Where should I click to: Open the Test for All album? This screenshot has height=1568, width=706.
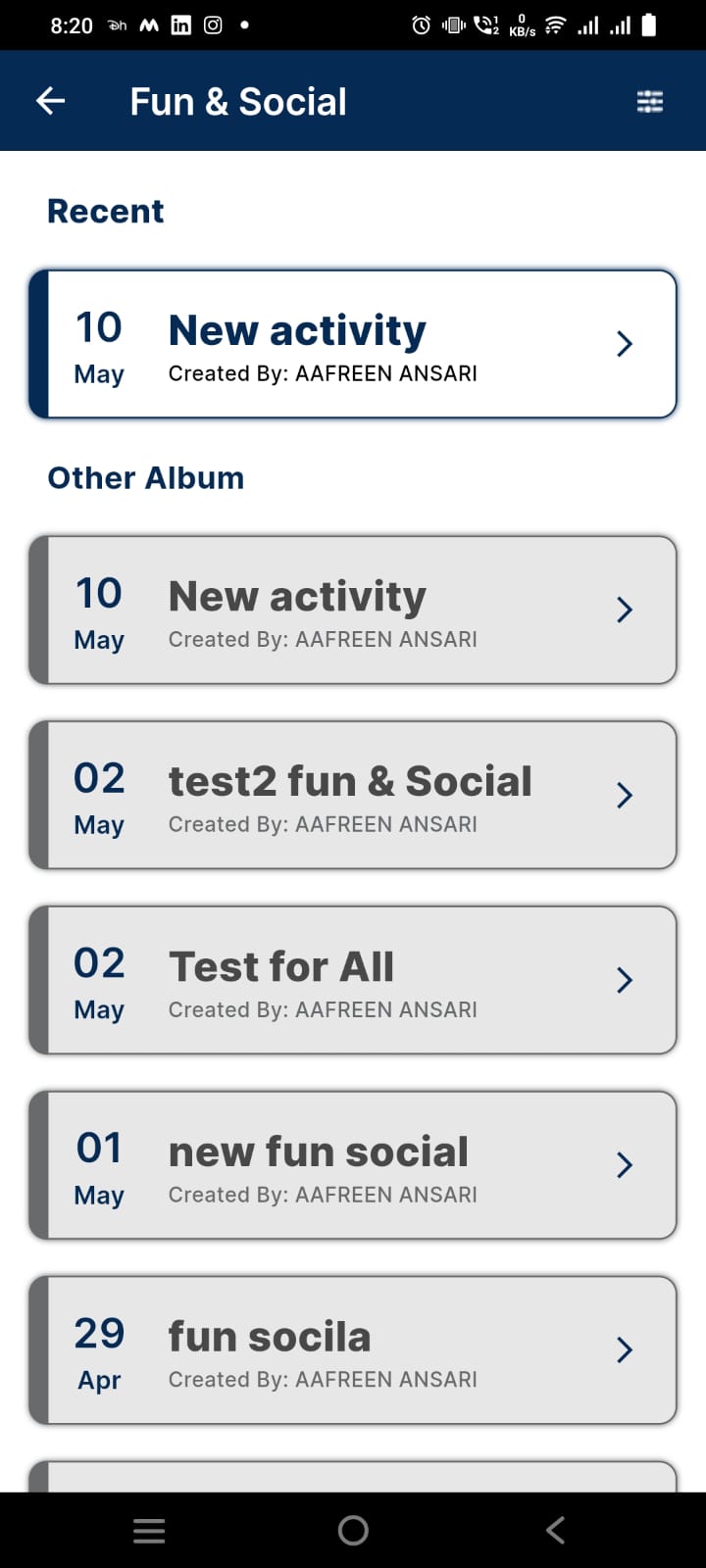click(353, 980)
